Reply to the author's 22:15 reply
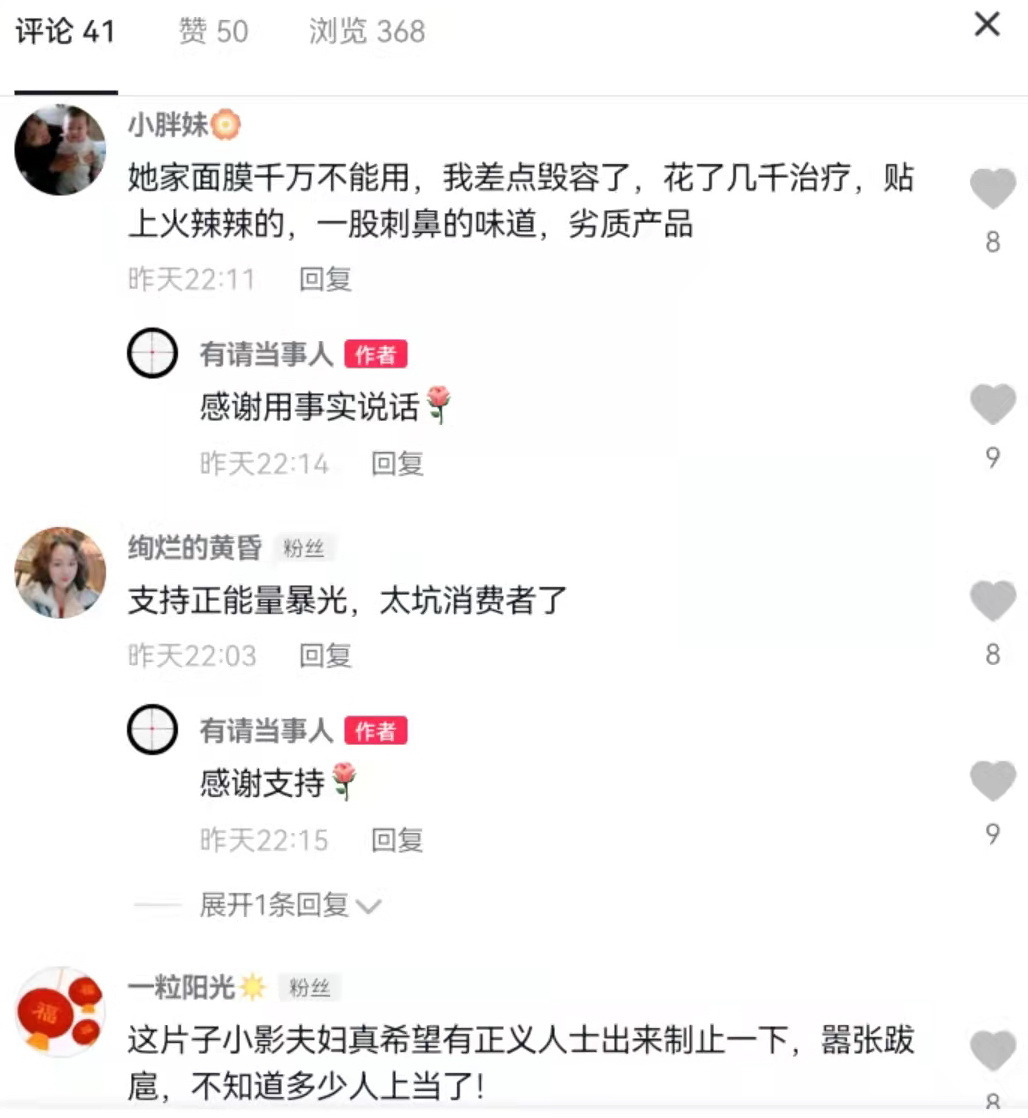This screenshot has width=1028, height=1118. click(397, 840)
